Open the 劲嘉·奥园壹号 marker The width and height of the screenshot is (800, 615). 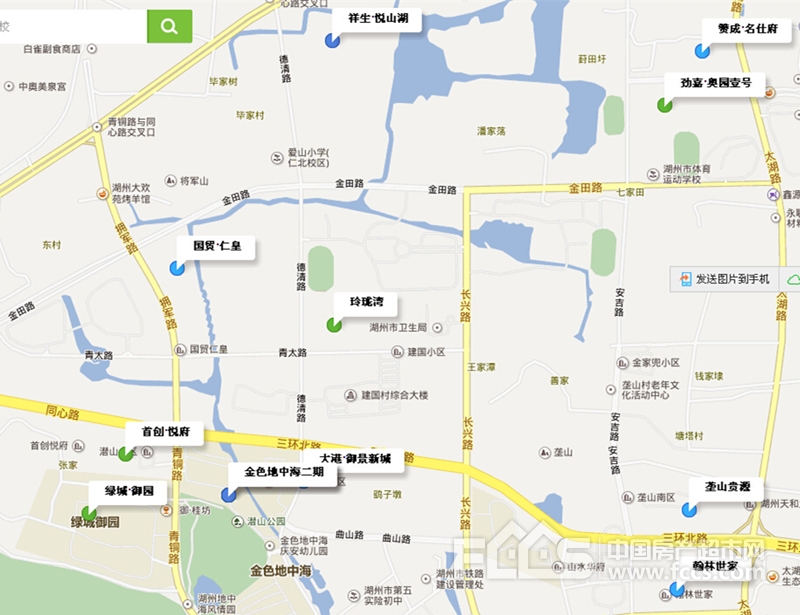click(x=664, y=104)
